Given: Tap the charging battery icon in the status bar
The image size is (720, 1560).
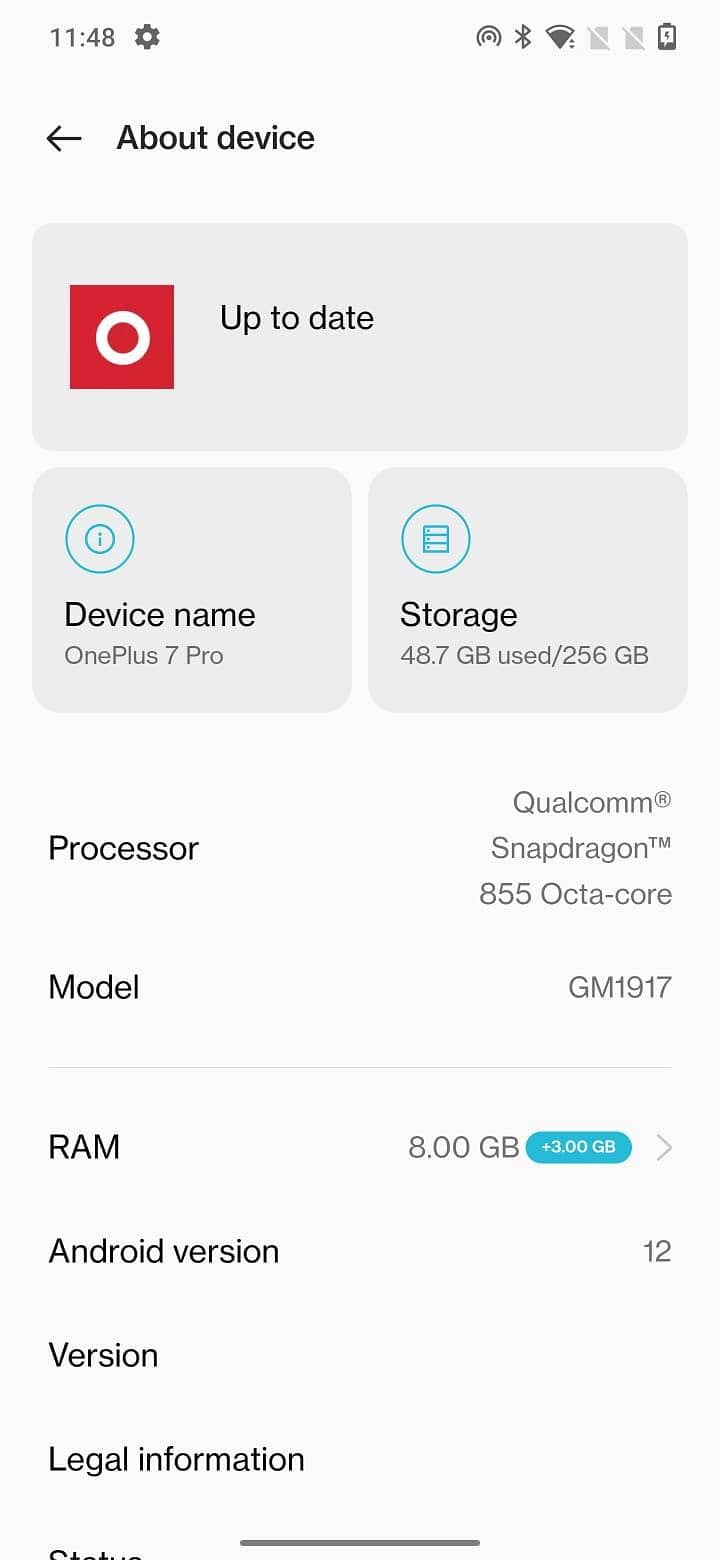Looking at the screenshot, I should pyautogui.click(x=669, y=37).
